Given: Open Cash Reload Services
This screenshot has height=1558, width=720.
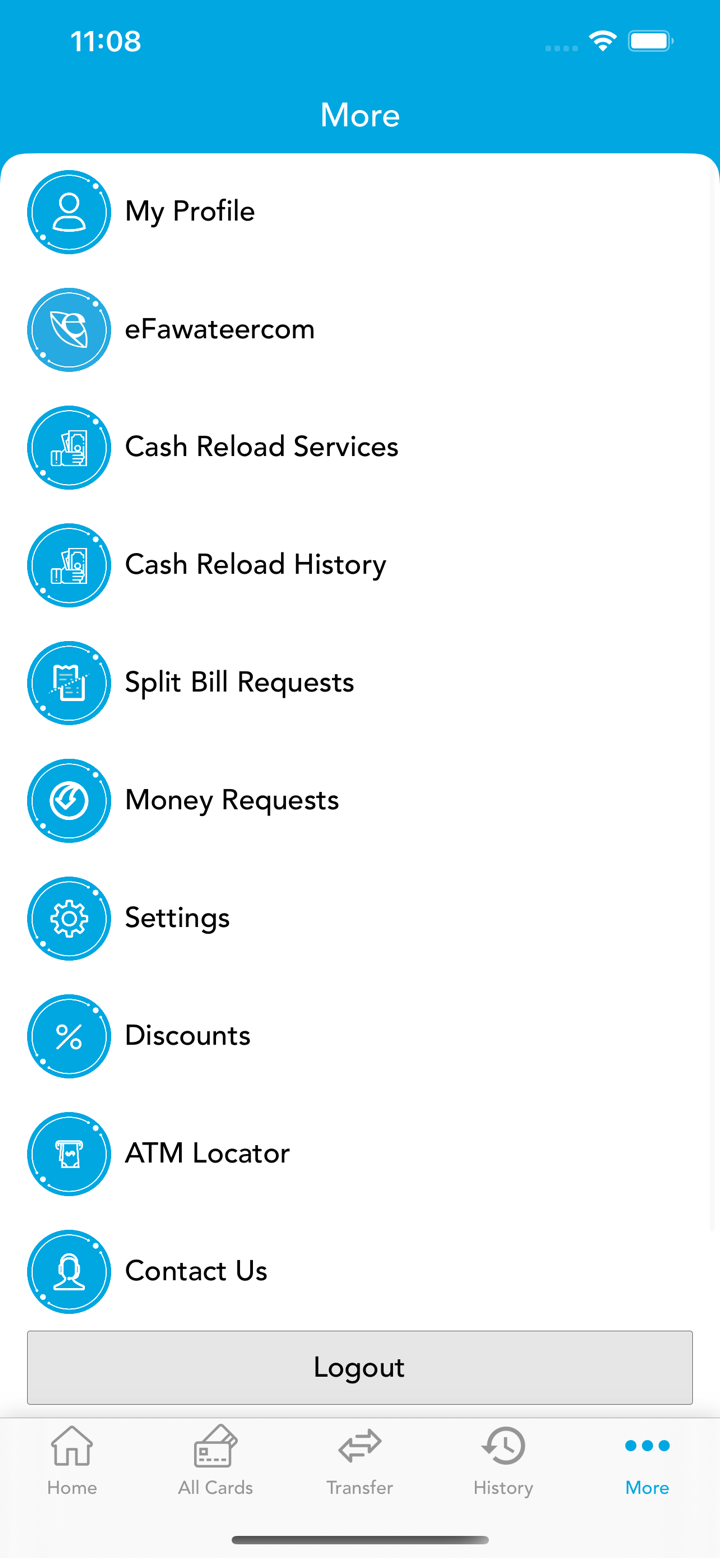Looking at the screenshot, I should (69, 447).
